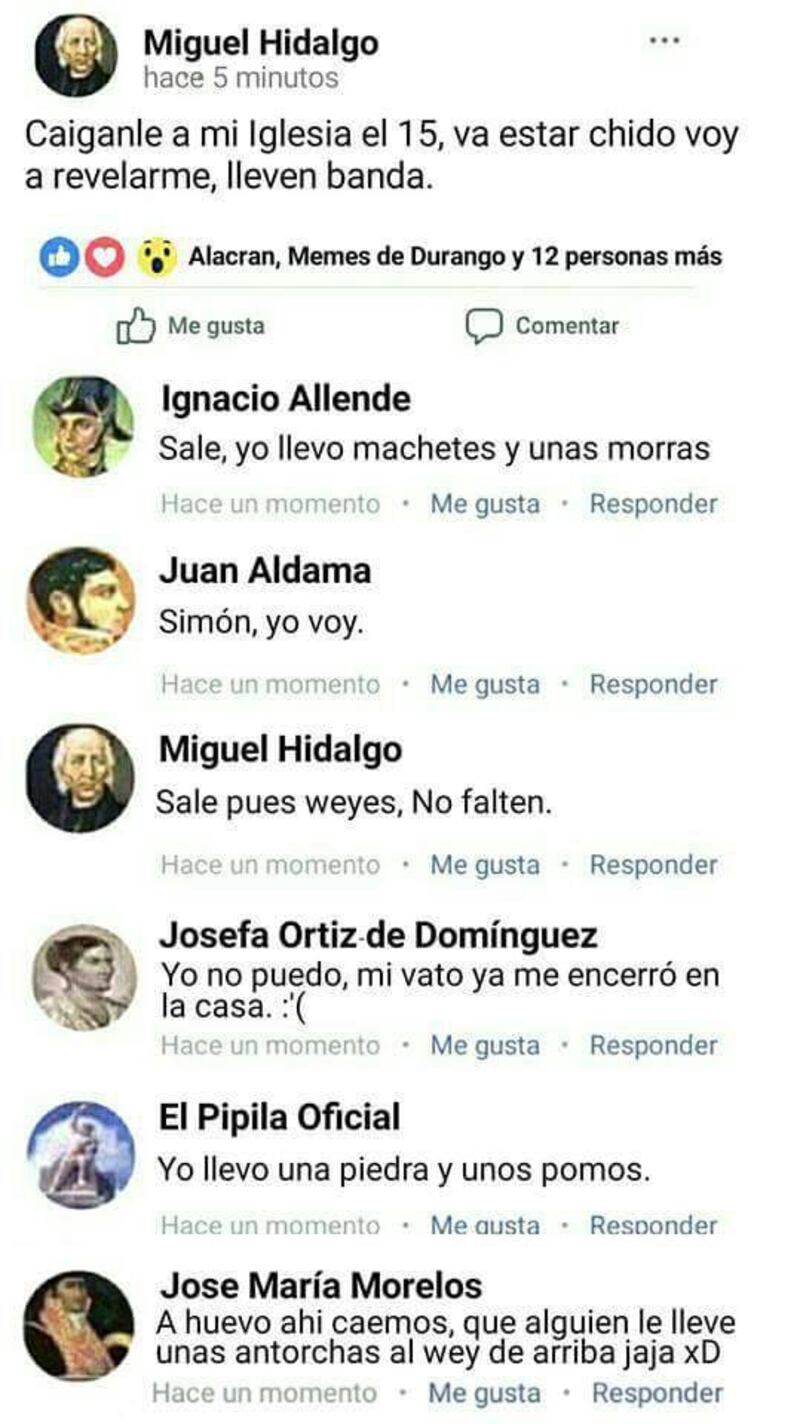The height and width of the screenshot is (1424, 800).
Task: Reply to Ignacio Allende's comment
Action: click(653, 504)
